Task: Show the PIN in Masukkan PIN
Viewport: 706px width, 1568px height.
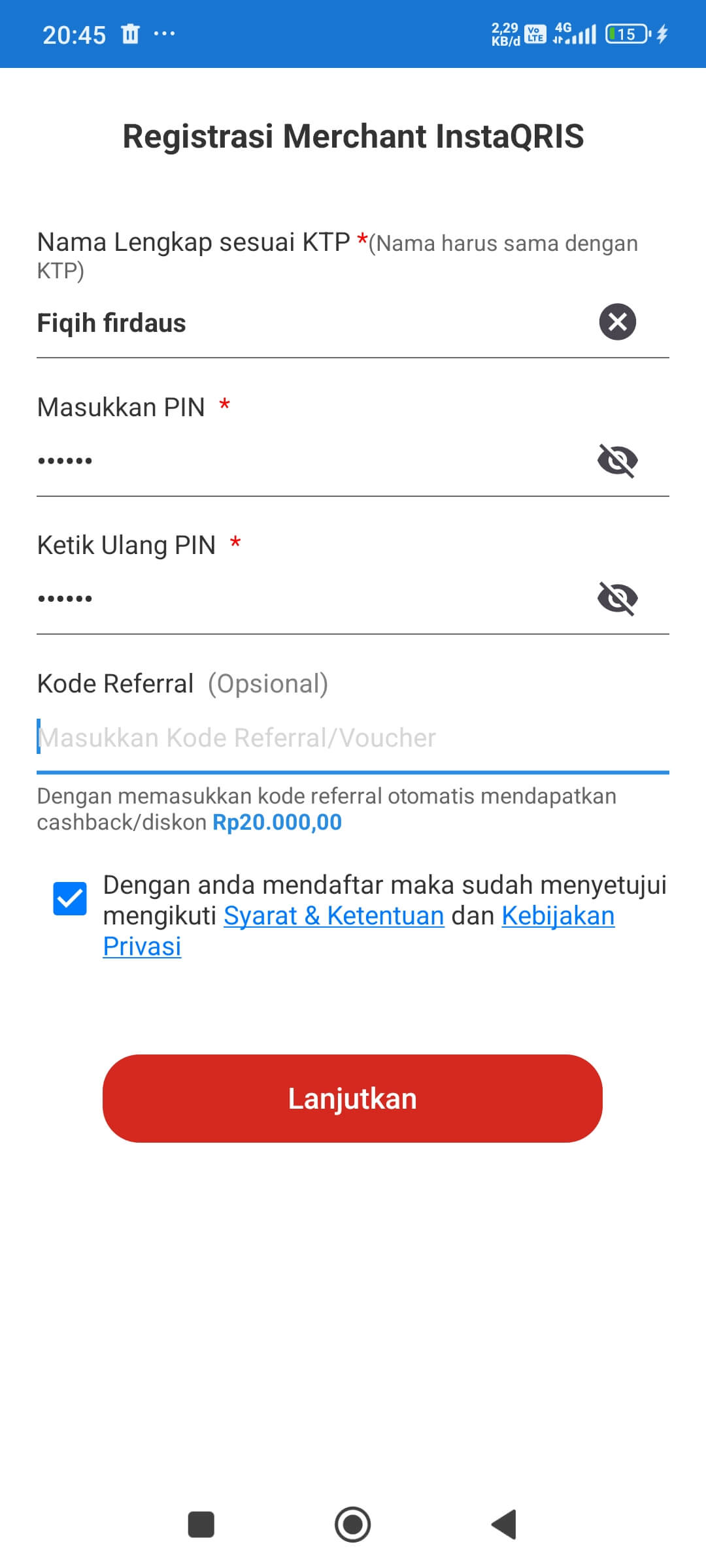Action: 617,461
